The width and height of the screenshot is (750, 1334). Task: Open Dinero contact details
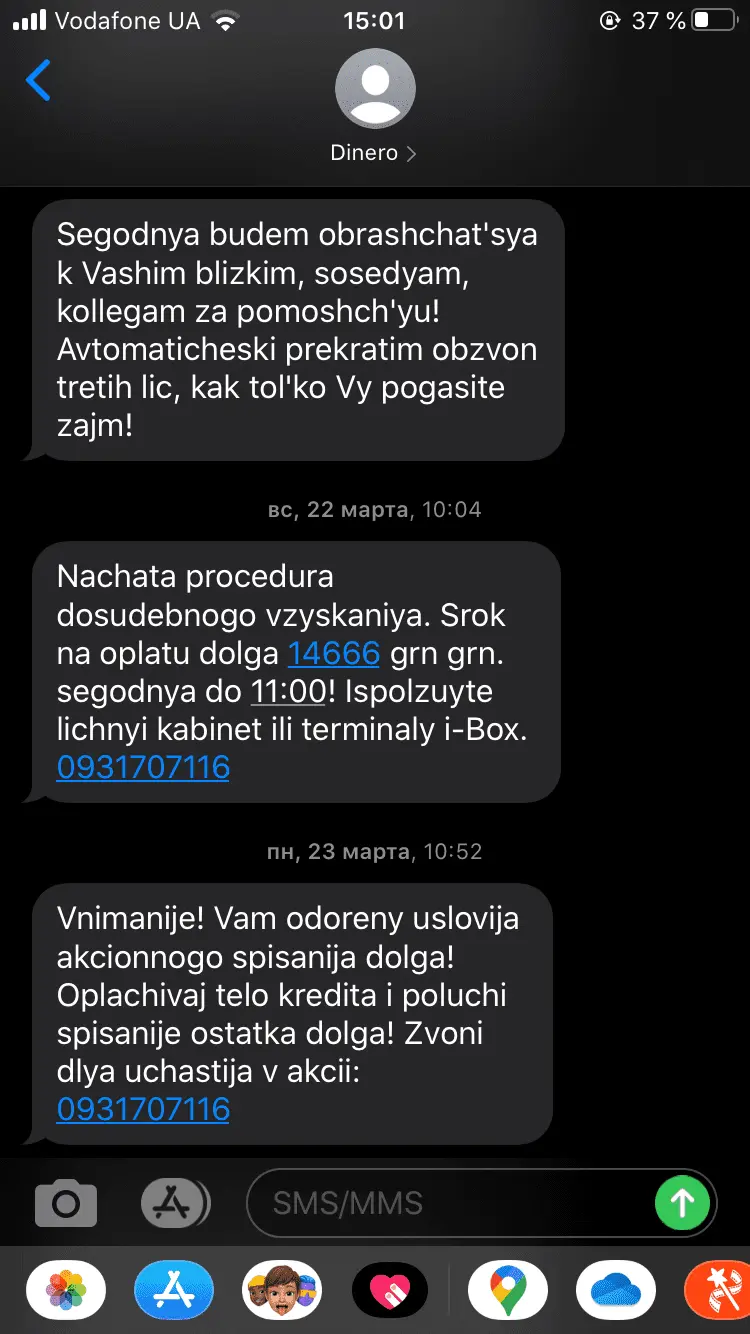(x=374, y=153)
